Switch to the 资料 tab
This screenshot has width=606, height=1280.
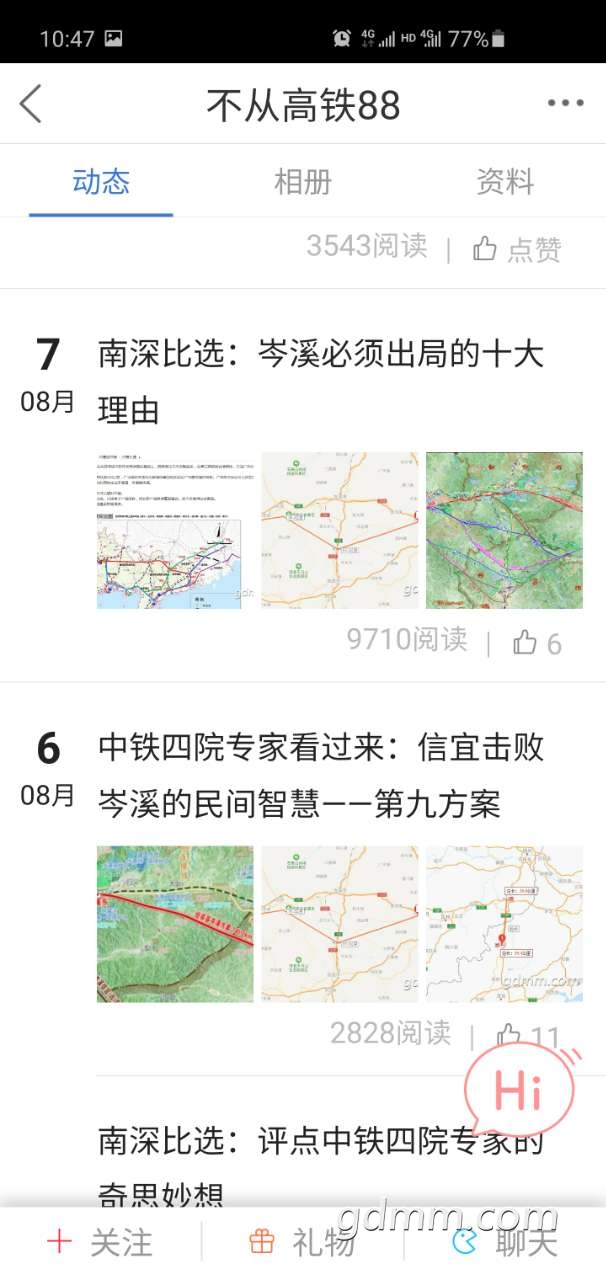(504, 182)
